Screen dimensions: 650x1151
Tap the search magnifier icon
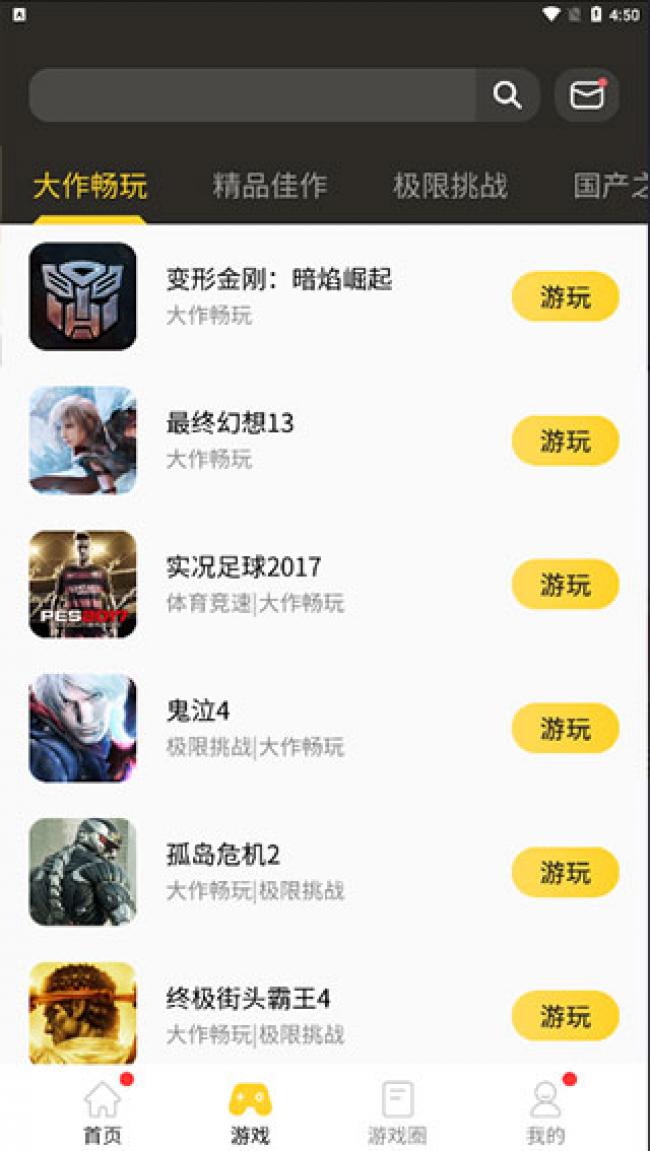pyautogui.click(x=508, y=95)
